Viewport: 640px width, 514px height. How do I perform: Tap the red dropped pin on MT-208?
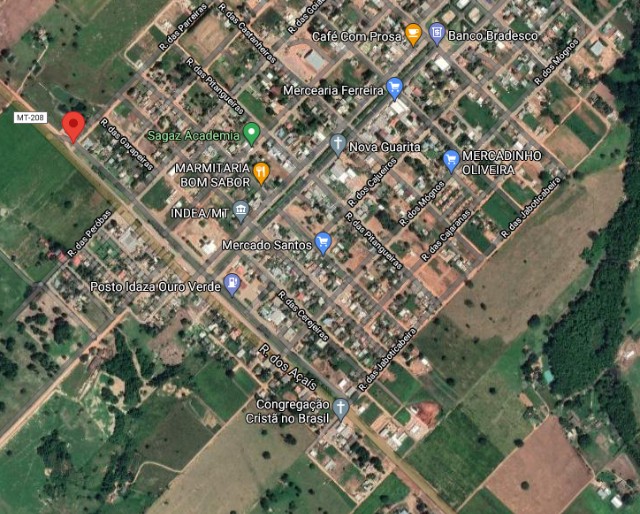[x=73, y=126]
